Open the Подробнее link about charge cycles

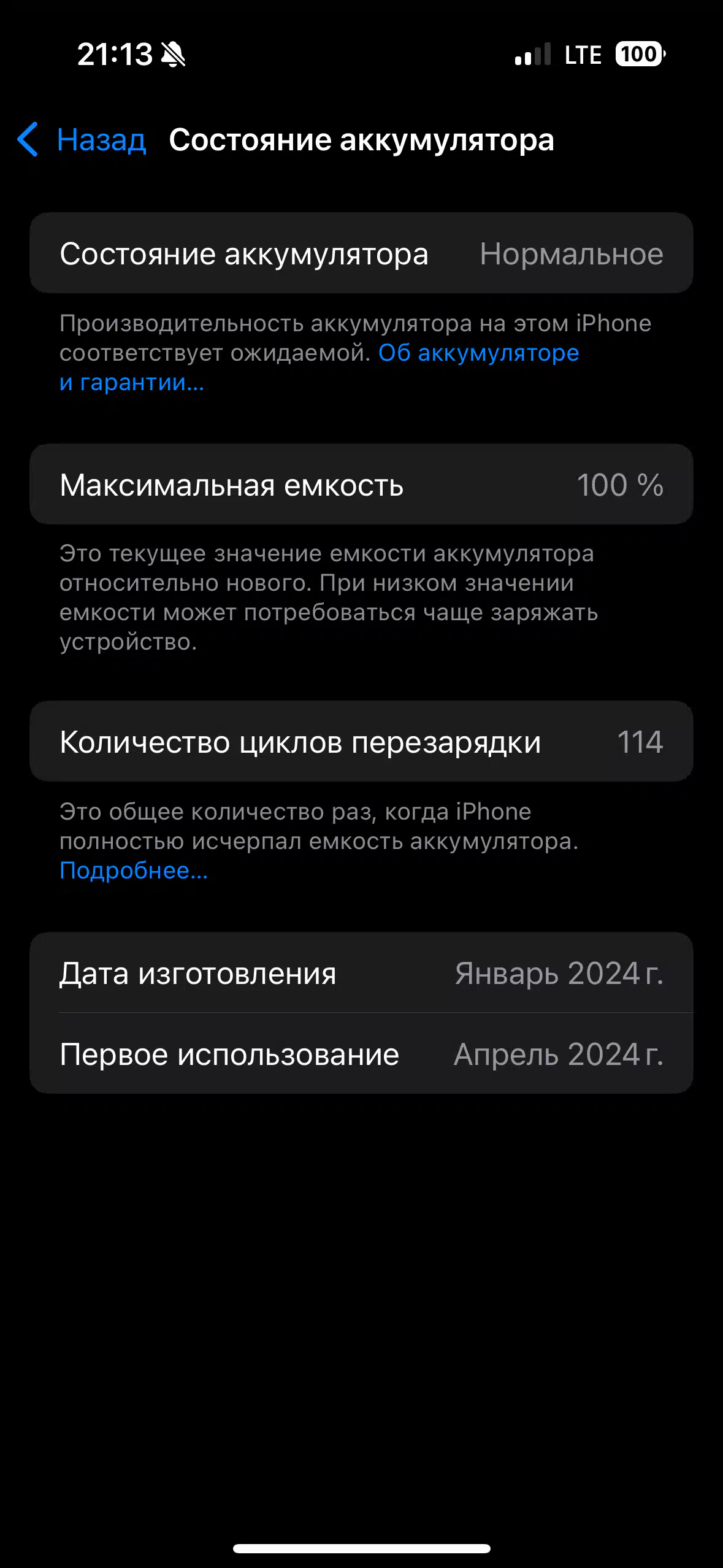click(134, 870)
